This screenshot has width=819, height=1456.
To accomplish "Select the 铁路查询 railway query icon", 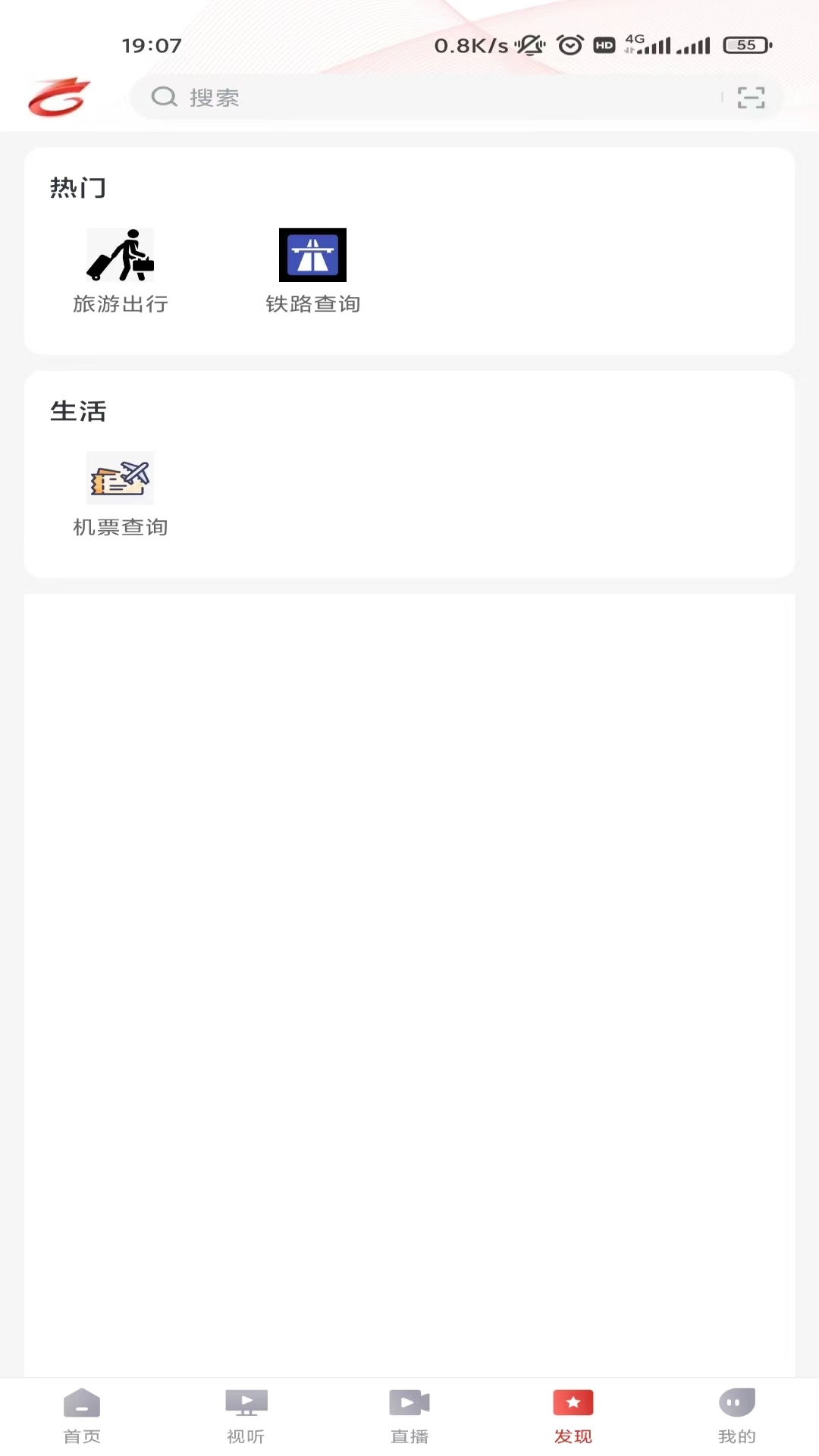I will (x=312, y=254).
